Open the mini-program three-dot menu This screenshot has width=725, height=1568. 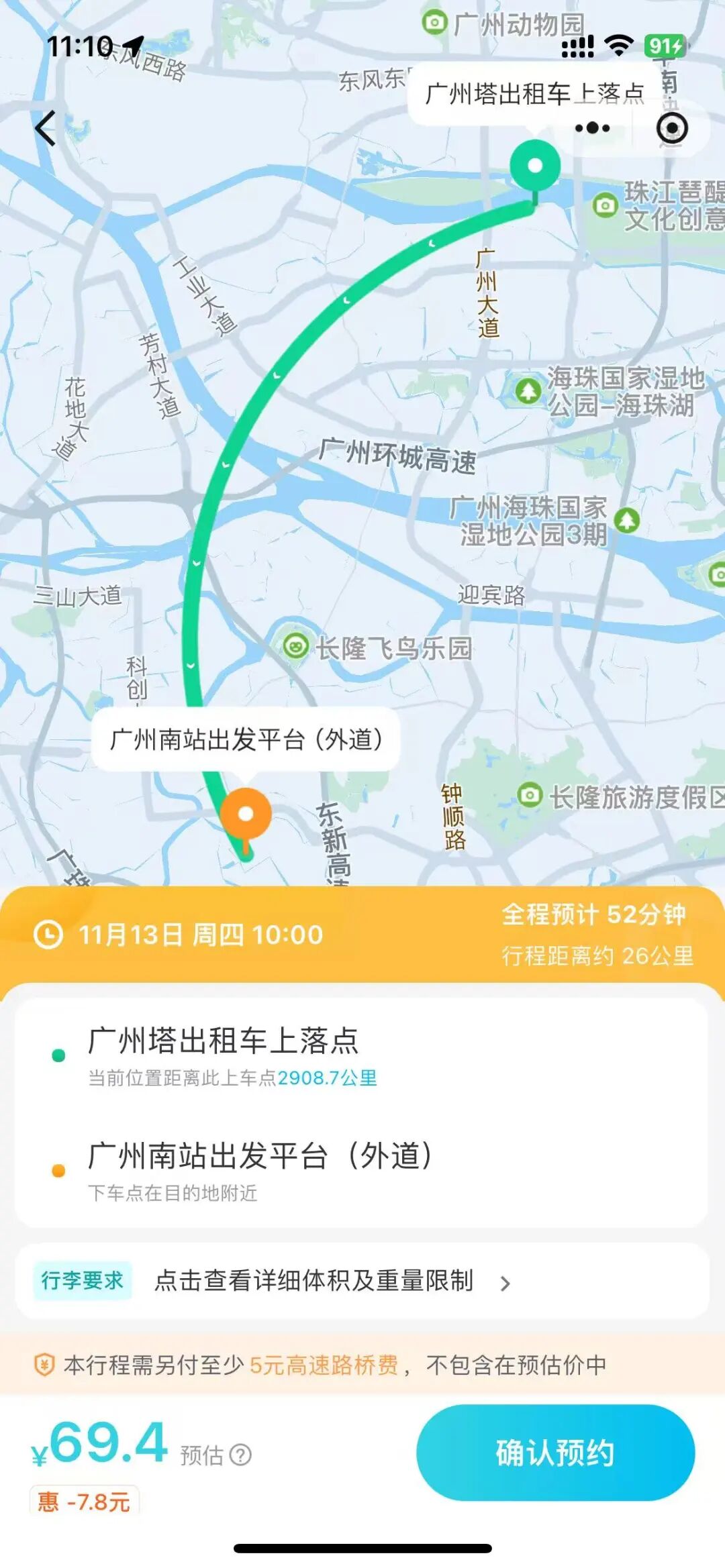coord(593,127)
